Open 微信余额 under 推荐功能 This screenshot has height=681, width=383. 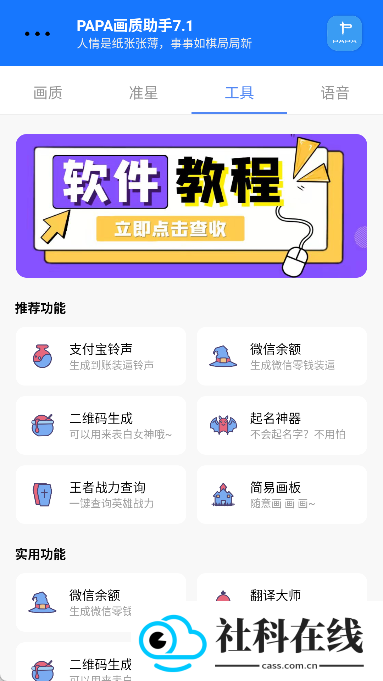click(282, 356)
